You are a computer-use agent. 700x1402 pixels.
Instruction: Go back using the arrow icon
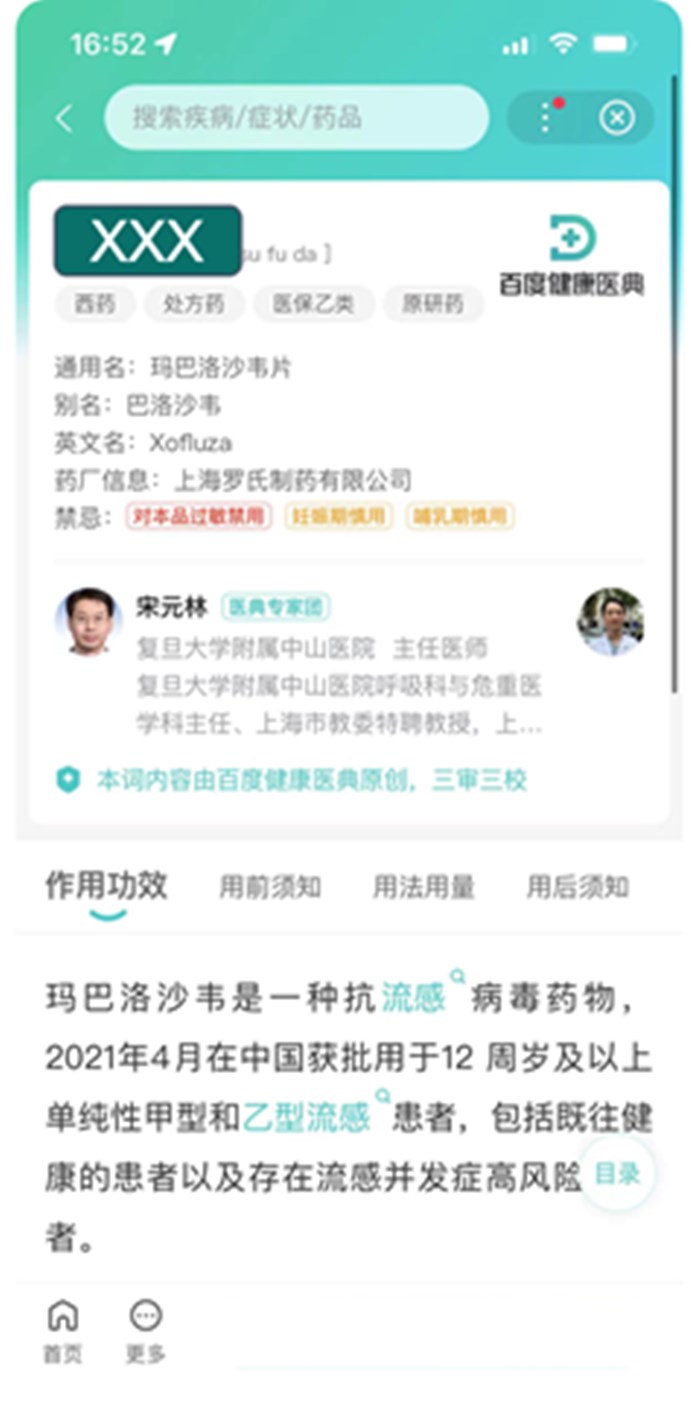[x=64, y=119]
